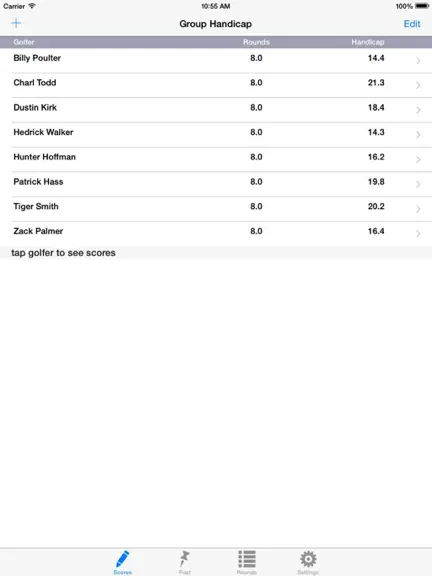Show scores for Hunter Hoffman
The height and width of the screenshot is (576, 432).
pyautogui.click(x=216, y=159)
